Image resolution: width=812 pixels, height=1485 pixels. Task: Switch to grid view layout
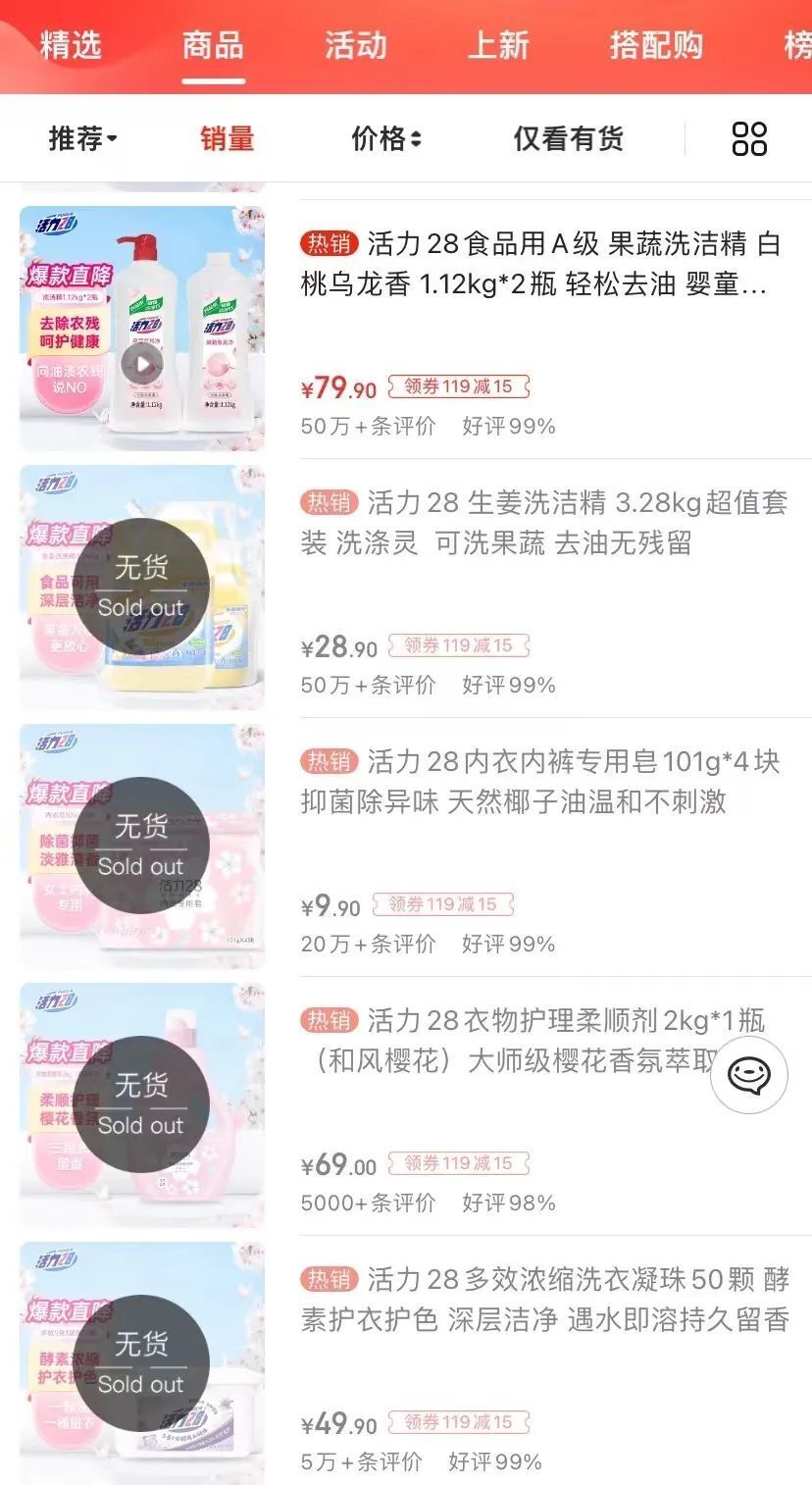(749, 139)
